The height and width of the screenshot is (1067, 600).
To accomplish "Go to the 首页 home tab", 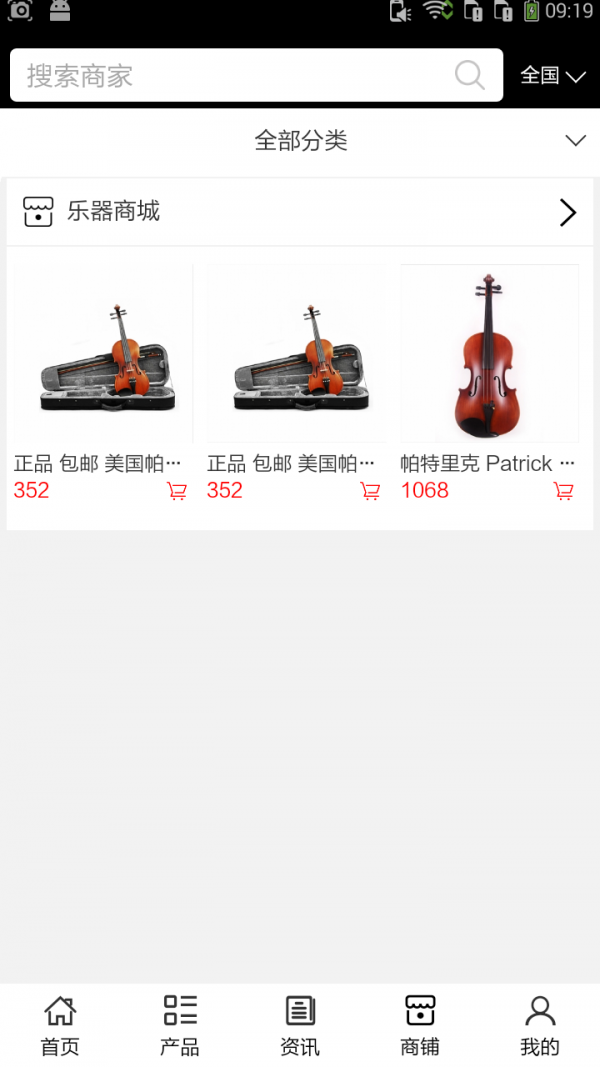I will 60,1025.
